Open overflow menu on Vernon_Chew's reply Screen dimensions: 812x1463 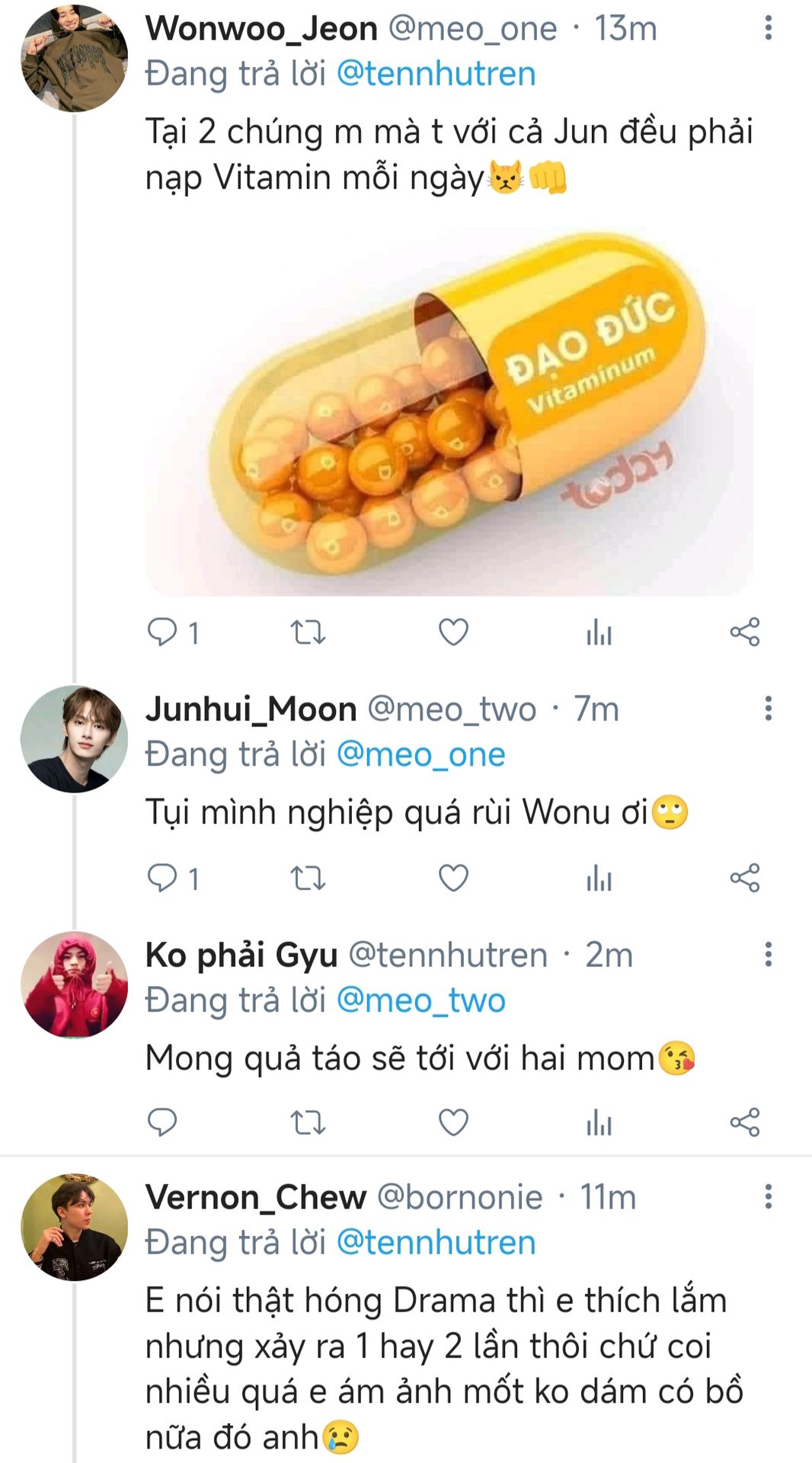click(768, 1196)
